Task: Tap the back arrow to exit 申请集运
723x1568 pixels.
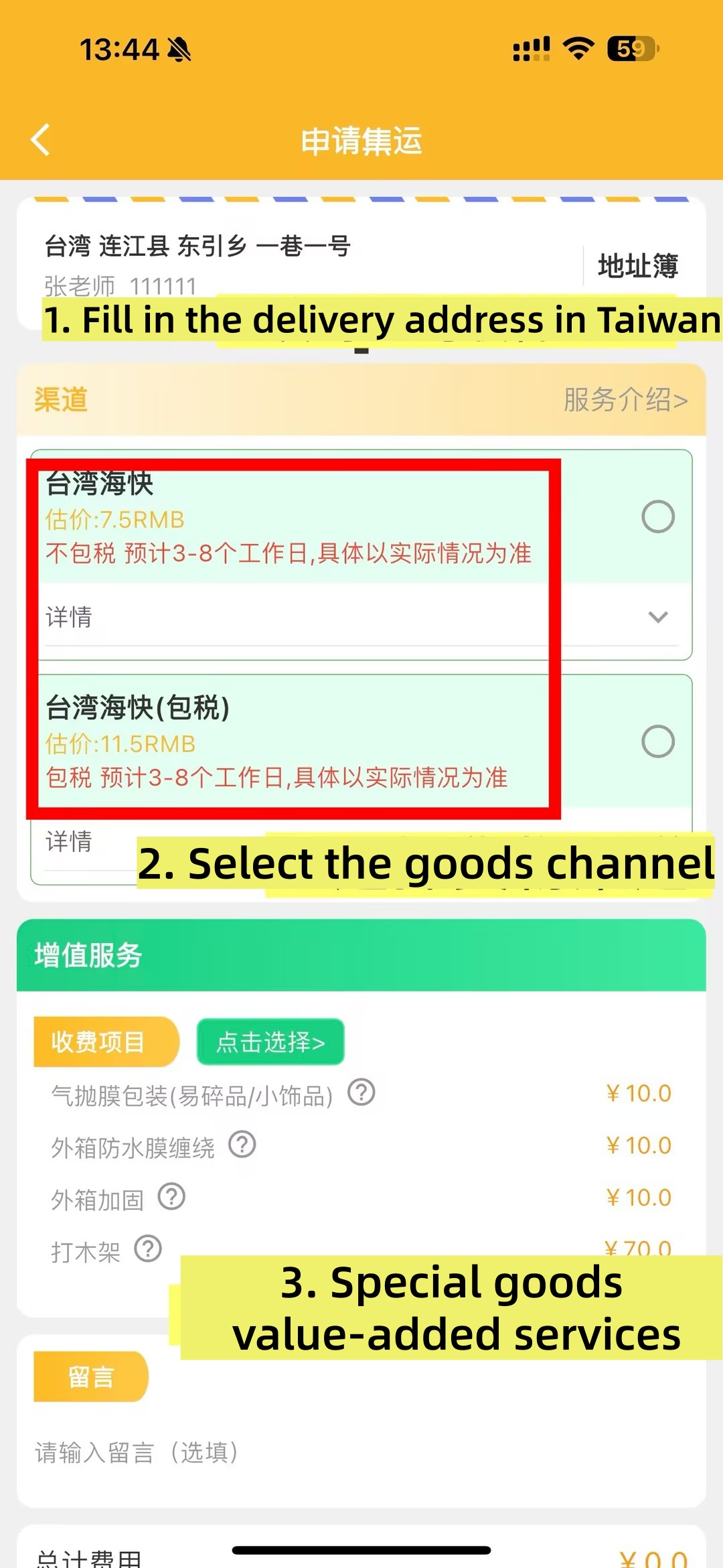Action: 40,141
